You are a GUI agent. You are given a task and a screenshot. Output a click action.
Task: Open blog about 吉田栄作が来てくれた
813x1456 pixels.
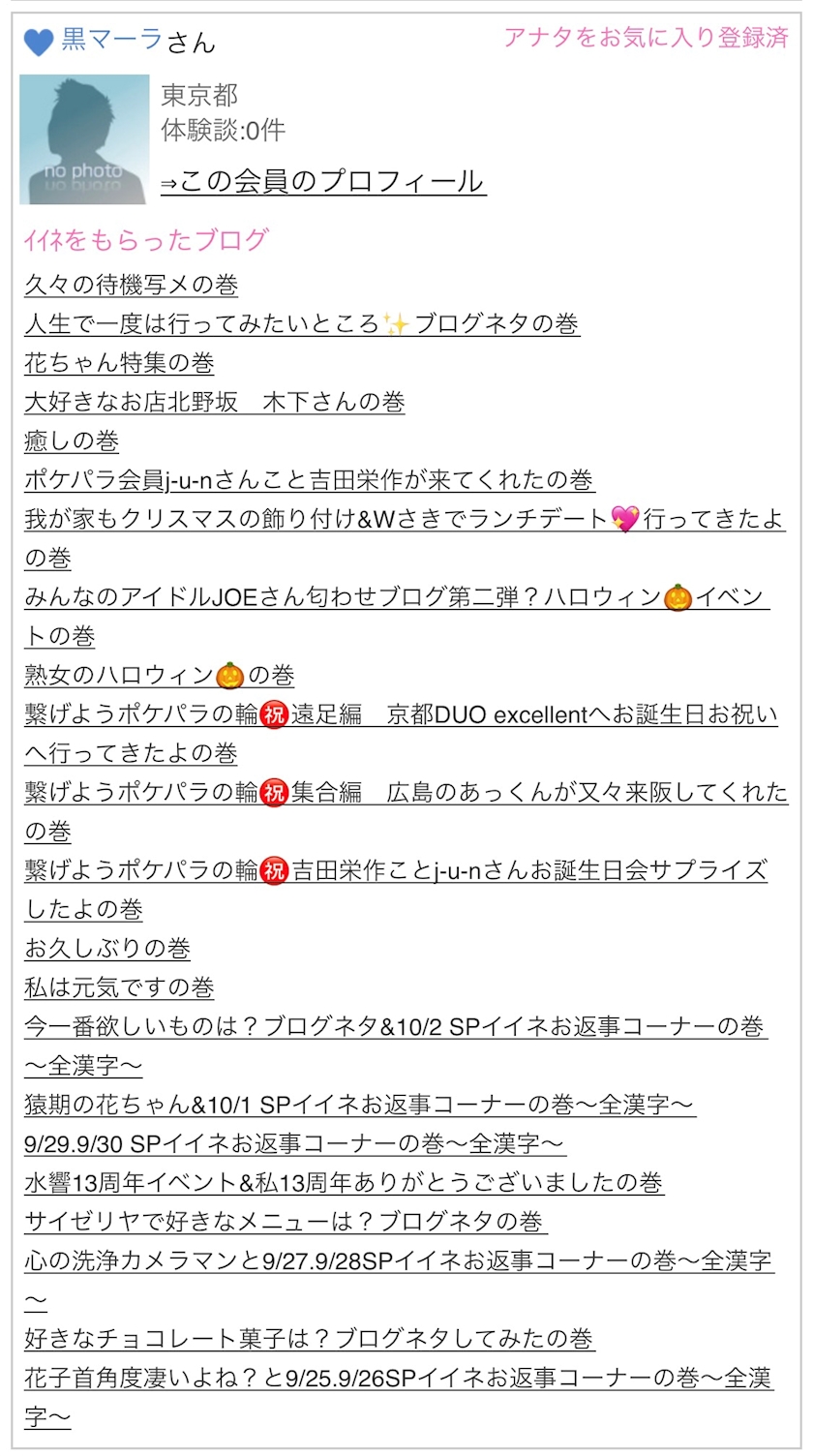point(310,480)
